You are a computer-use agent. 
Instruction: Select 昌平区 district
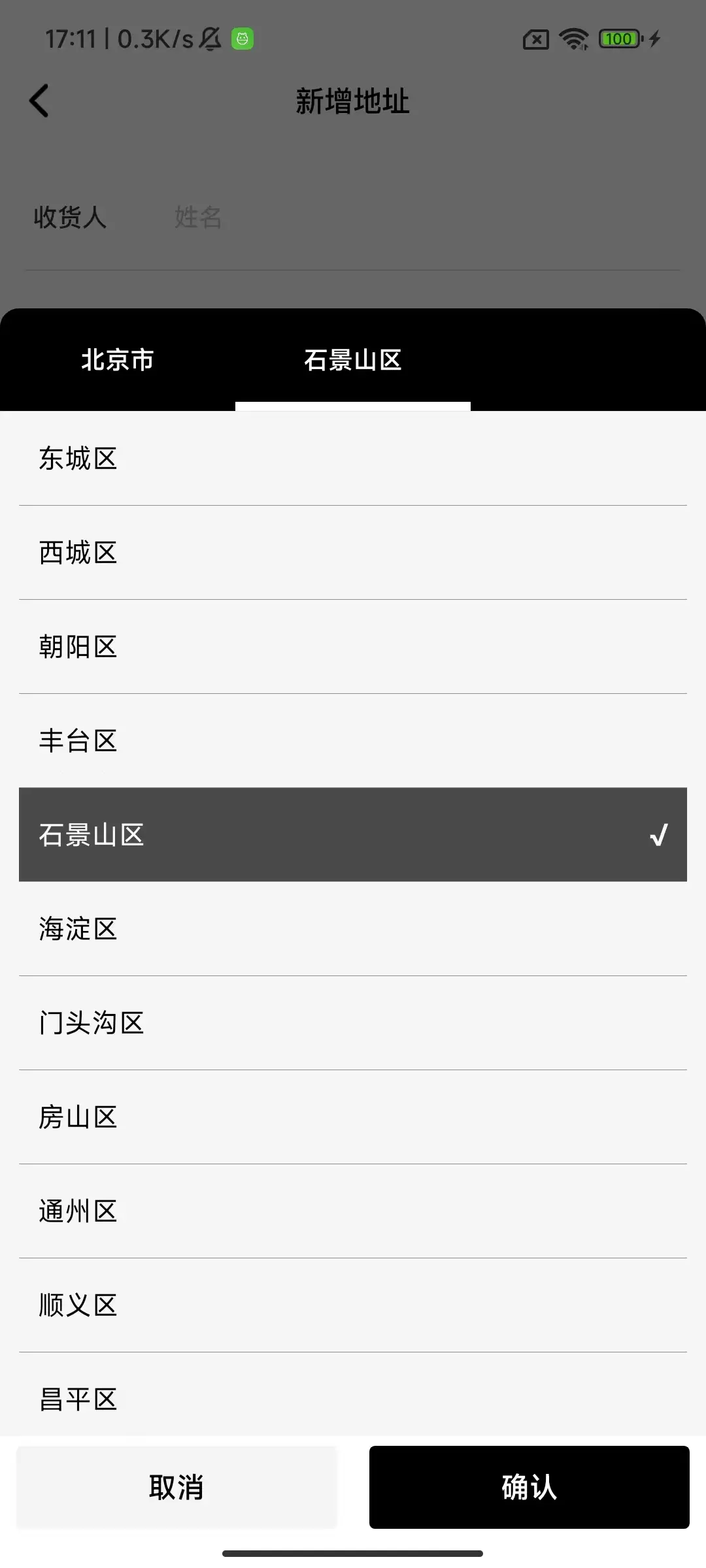353,1398
